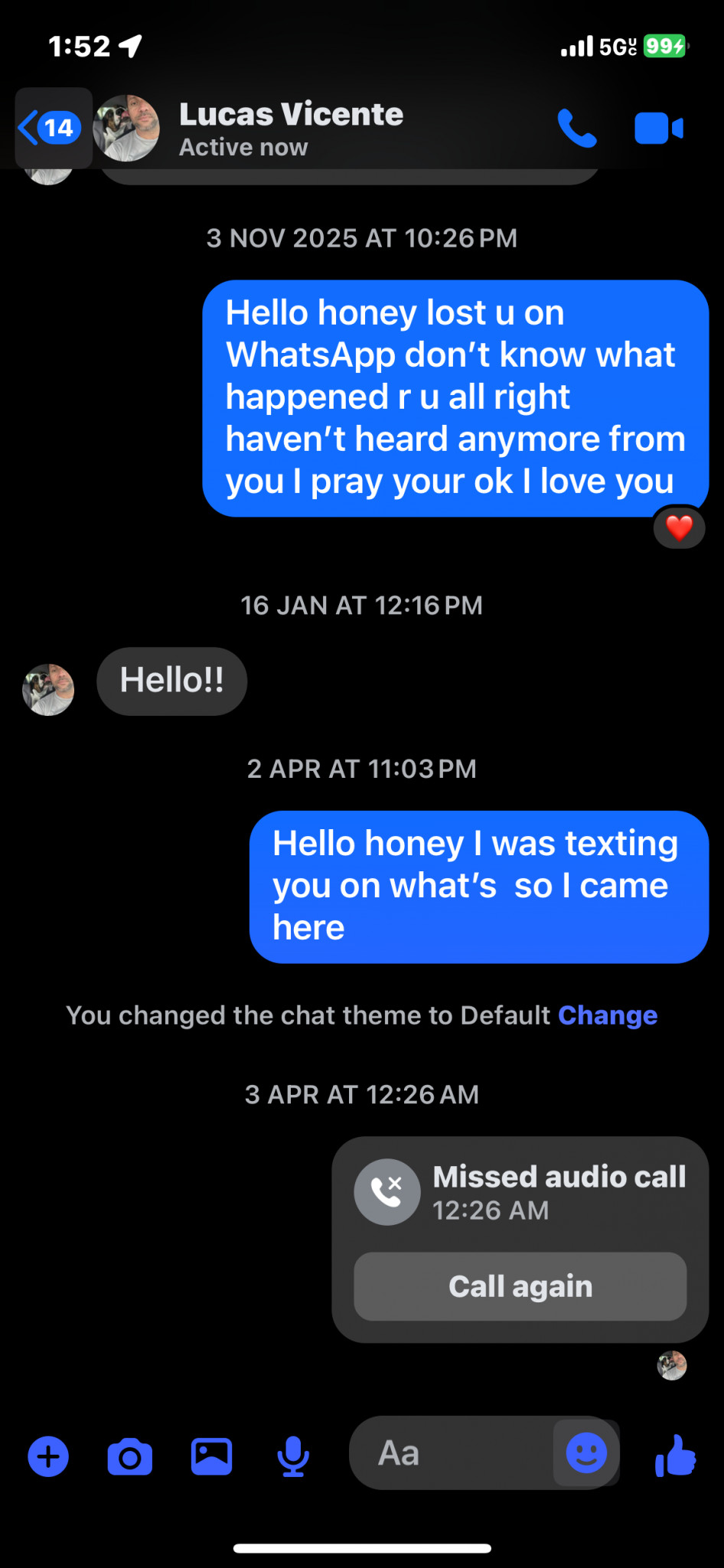Open the camera to take a photo
Screen dimensions: 724x1568
coord(130,1456)
